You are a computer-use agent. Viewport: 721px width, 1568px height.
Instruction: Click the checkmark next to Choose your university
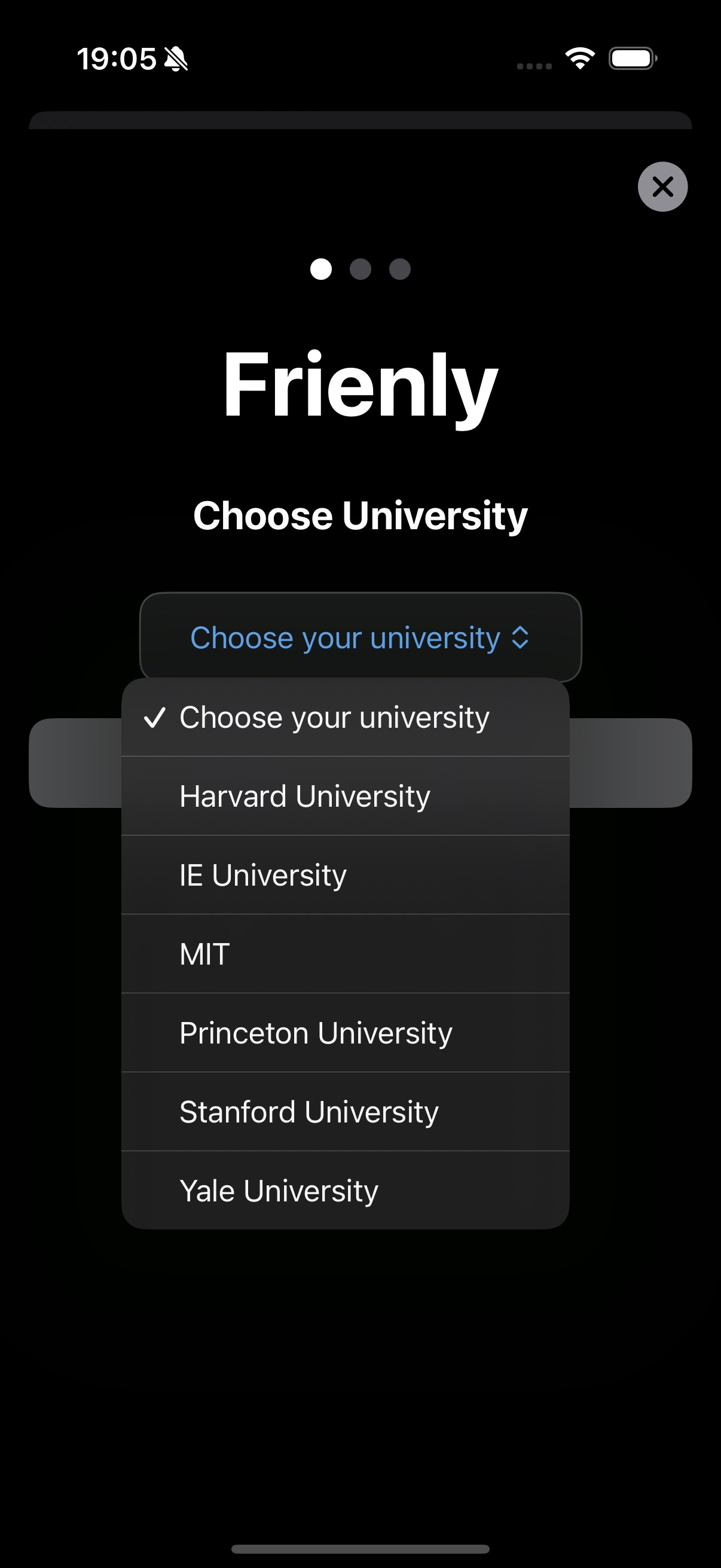pyautogui.click(x=157, y=717)
